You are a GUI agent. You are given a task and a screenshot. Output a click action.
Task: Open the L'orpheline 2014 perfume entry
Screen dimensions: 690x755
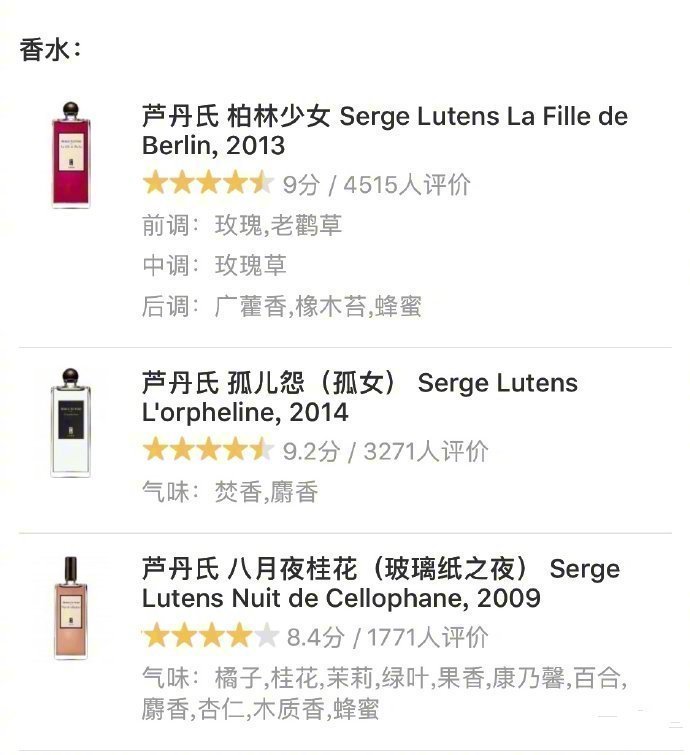(x=360, y=397)
